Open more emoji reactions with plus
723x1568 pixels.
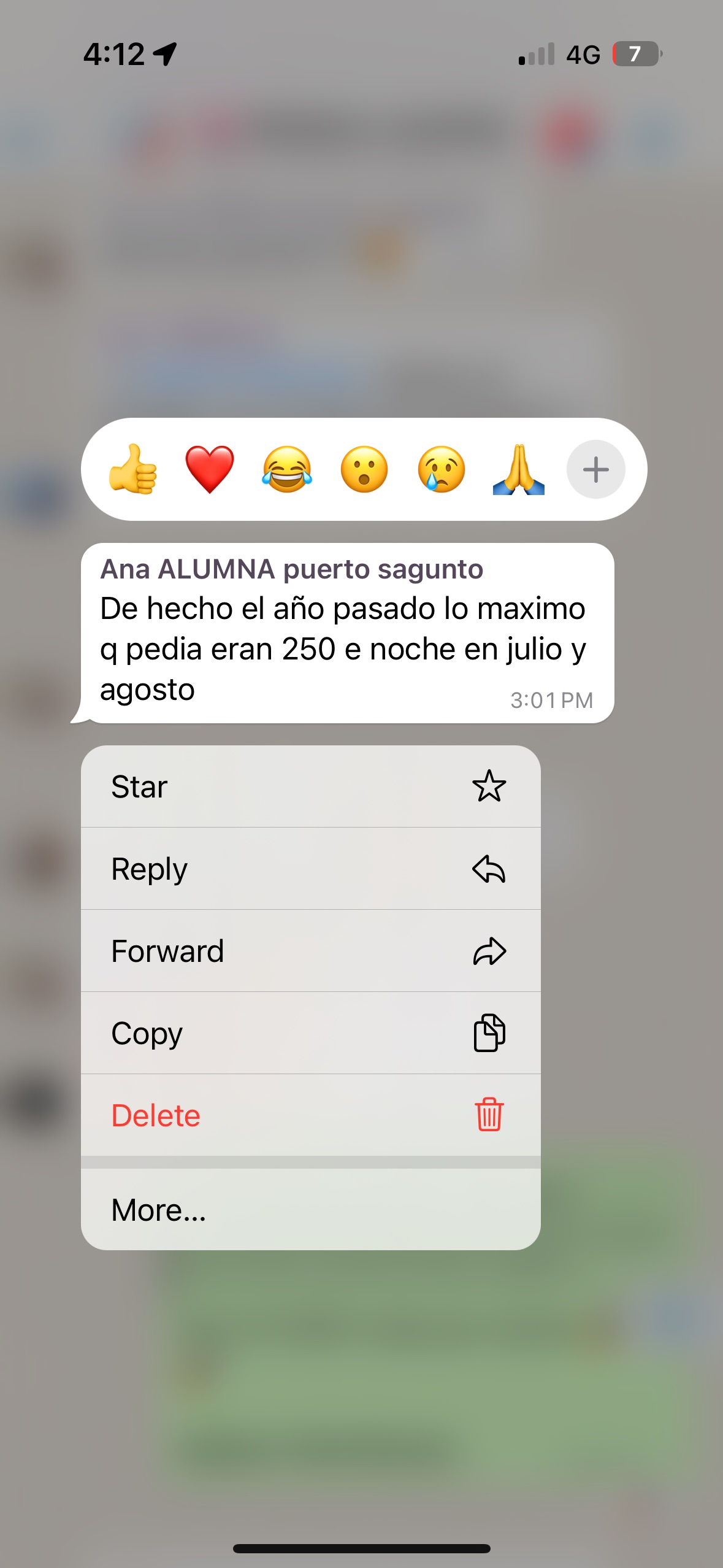pos(595,470)
